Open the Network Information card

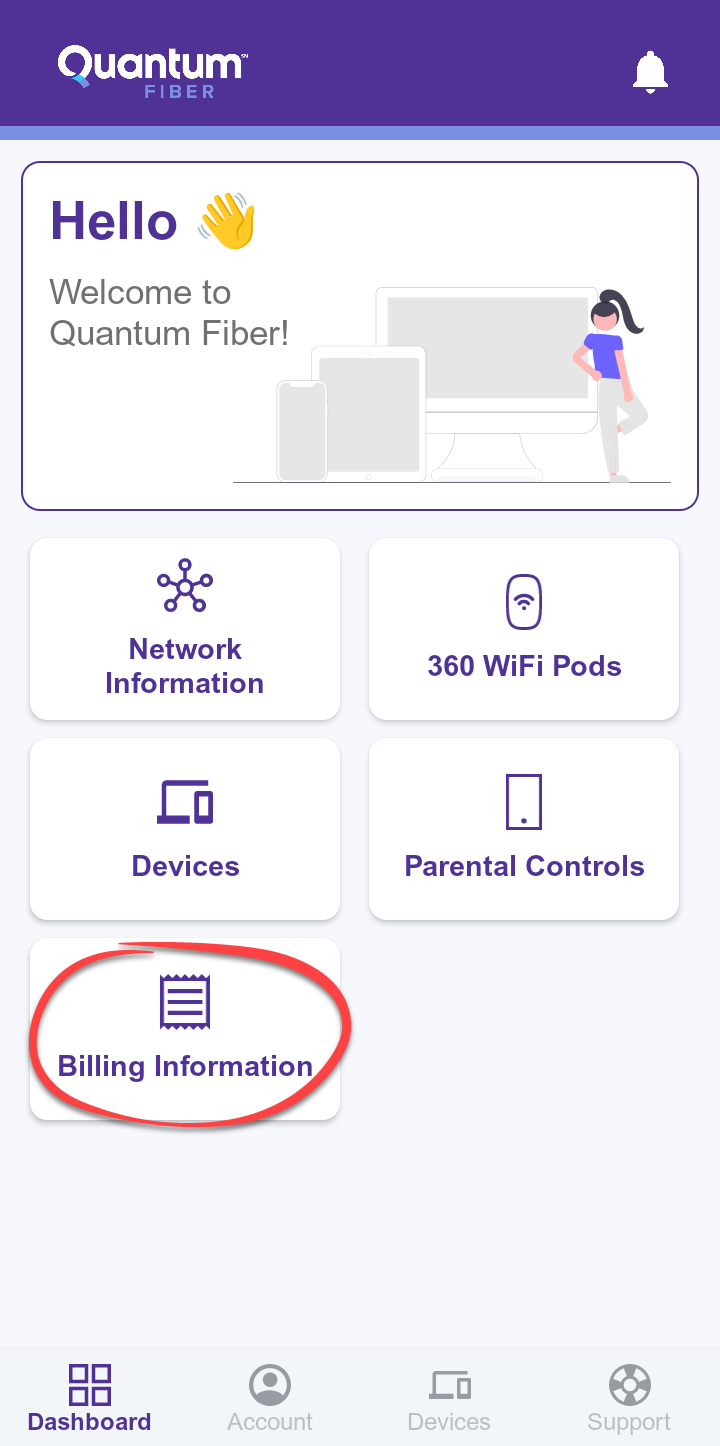click(x=184, y=629)
